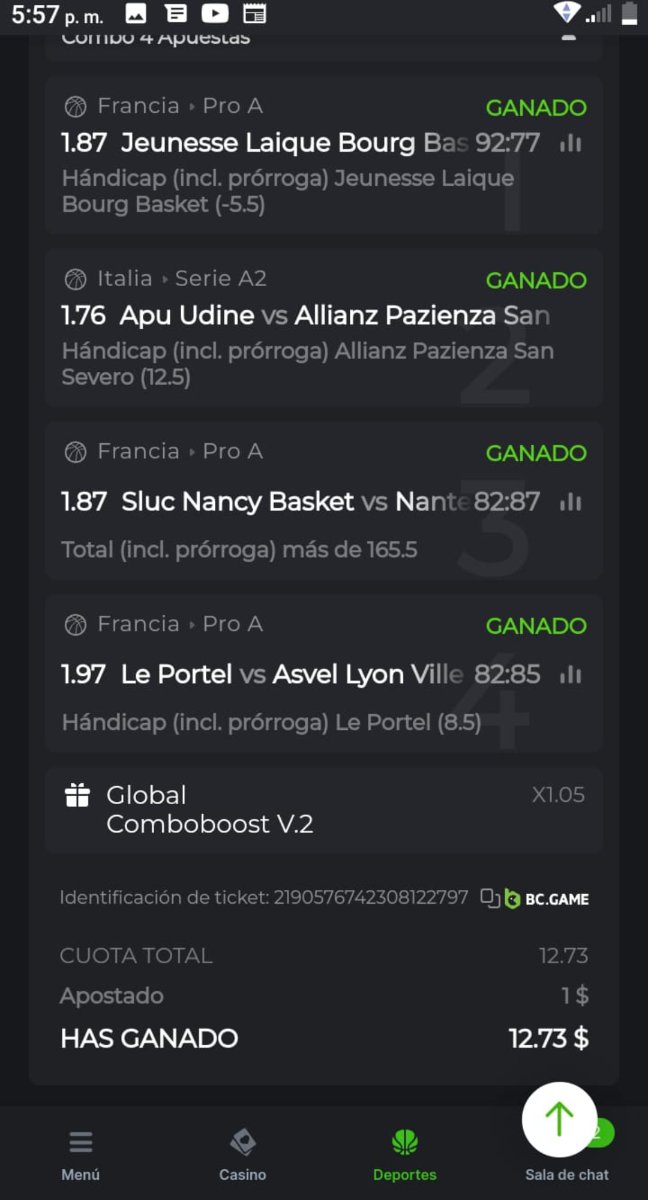
Task: Tap the green scroll-to-top arrow button
Action: (559, 1119)
